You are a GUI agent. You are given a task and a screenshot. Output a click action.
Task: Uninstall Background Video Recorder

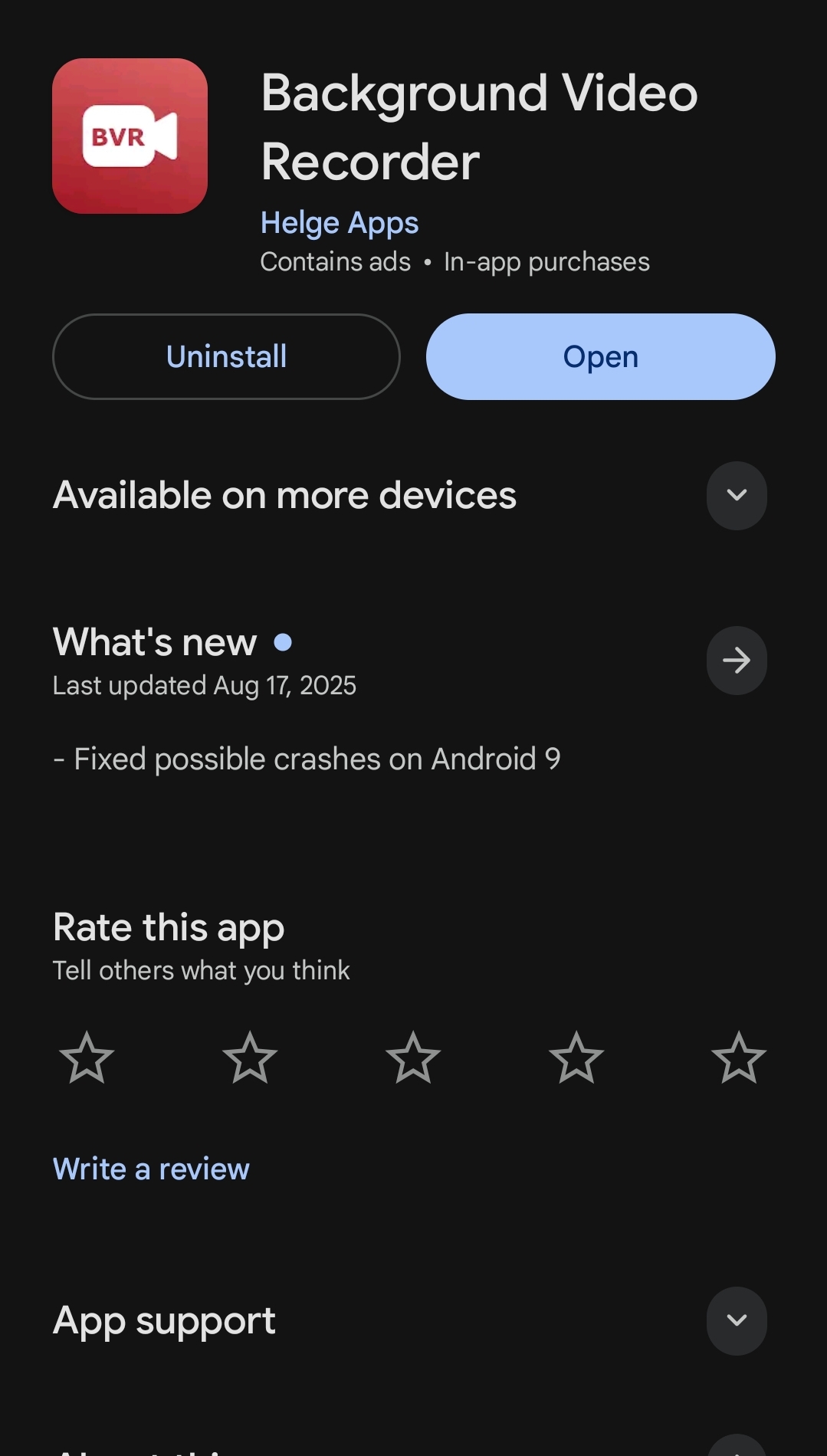(226, 356)
